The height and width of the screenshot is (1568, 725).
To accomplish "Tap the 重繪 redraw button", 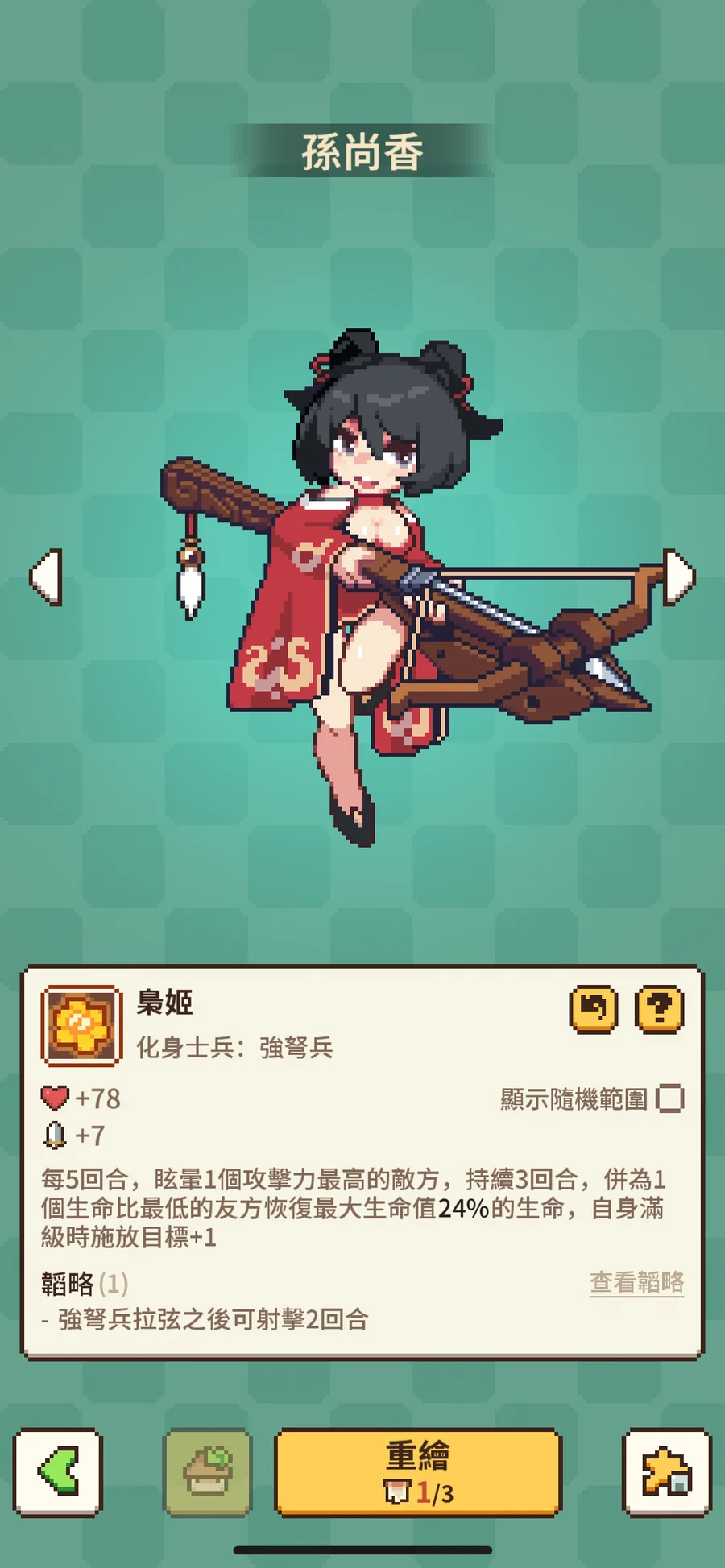I will coord(418,1472).
